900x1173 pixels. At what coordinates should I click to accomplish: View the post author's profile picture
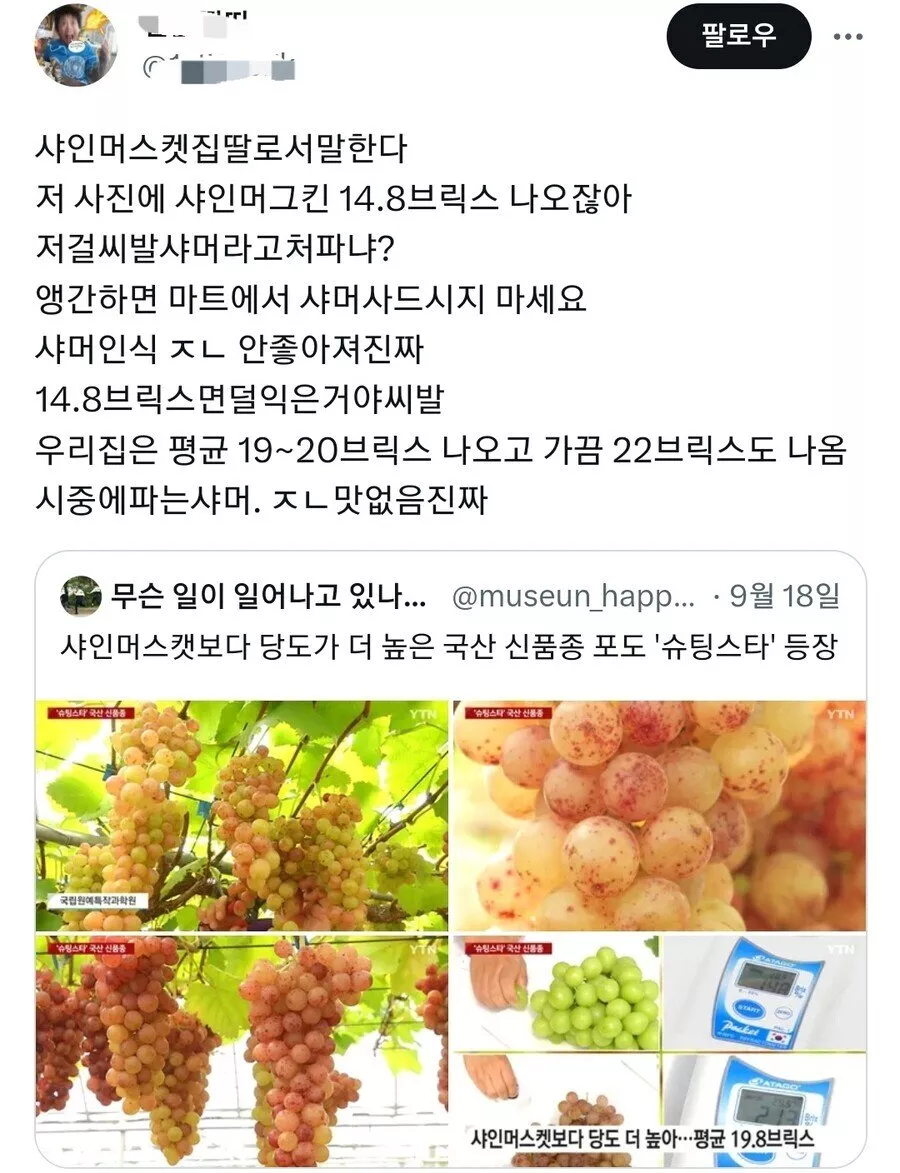pos(76,45)
